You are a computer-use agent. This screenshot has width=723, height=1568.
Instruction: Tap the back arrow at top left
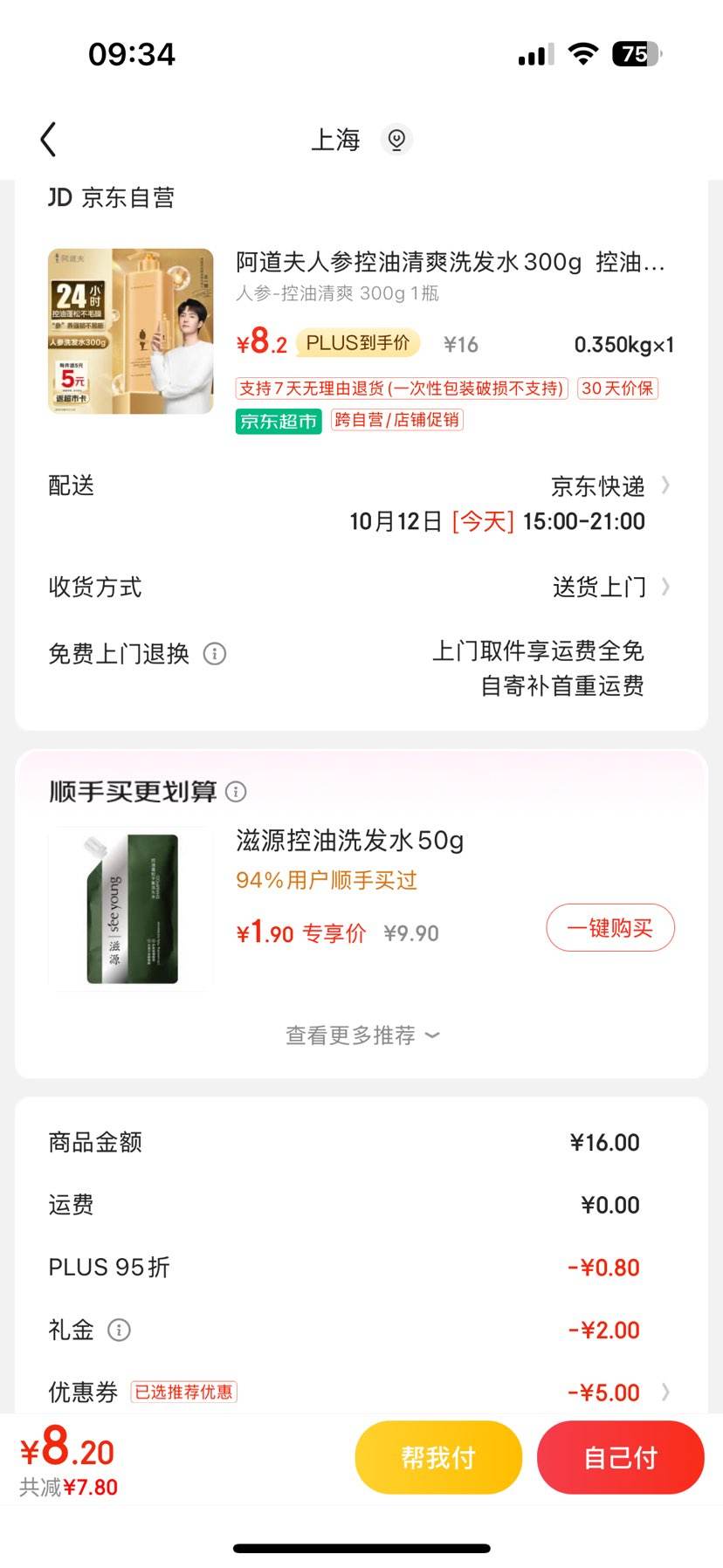coord(48,139)
